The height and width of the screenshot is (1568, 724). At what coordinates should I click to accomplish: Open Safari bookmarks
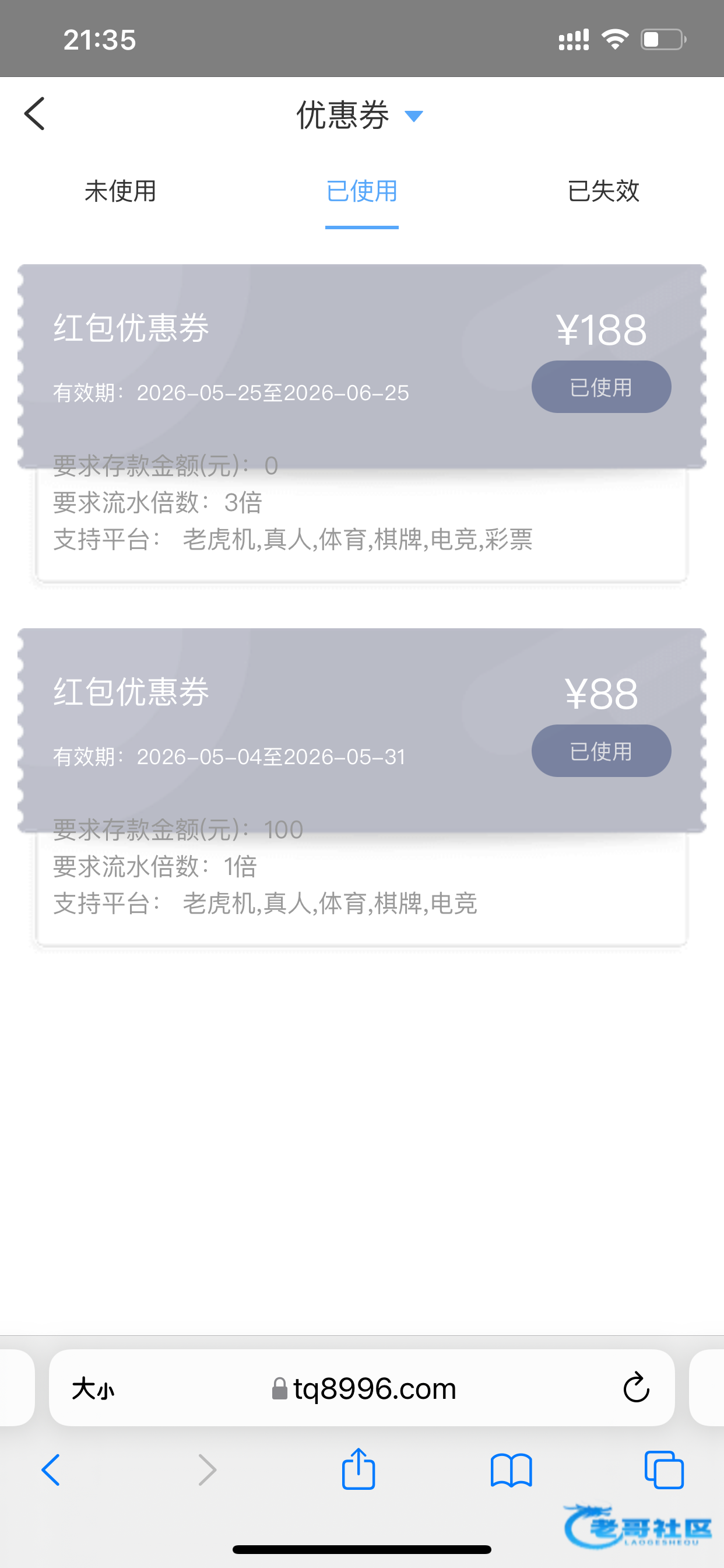tap(511, 1471)
